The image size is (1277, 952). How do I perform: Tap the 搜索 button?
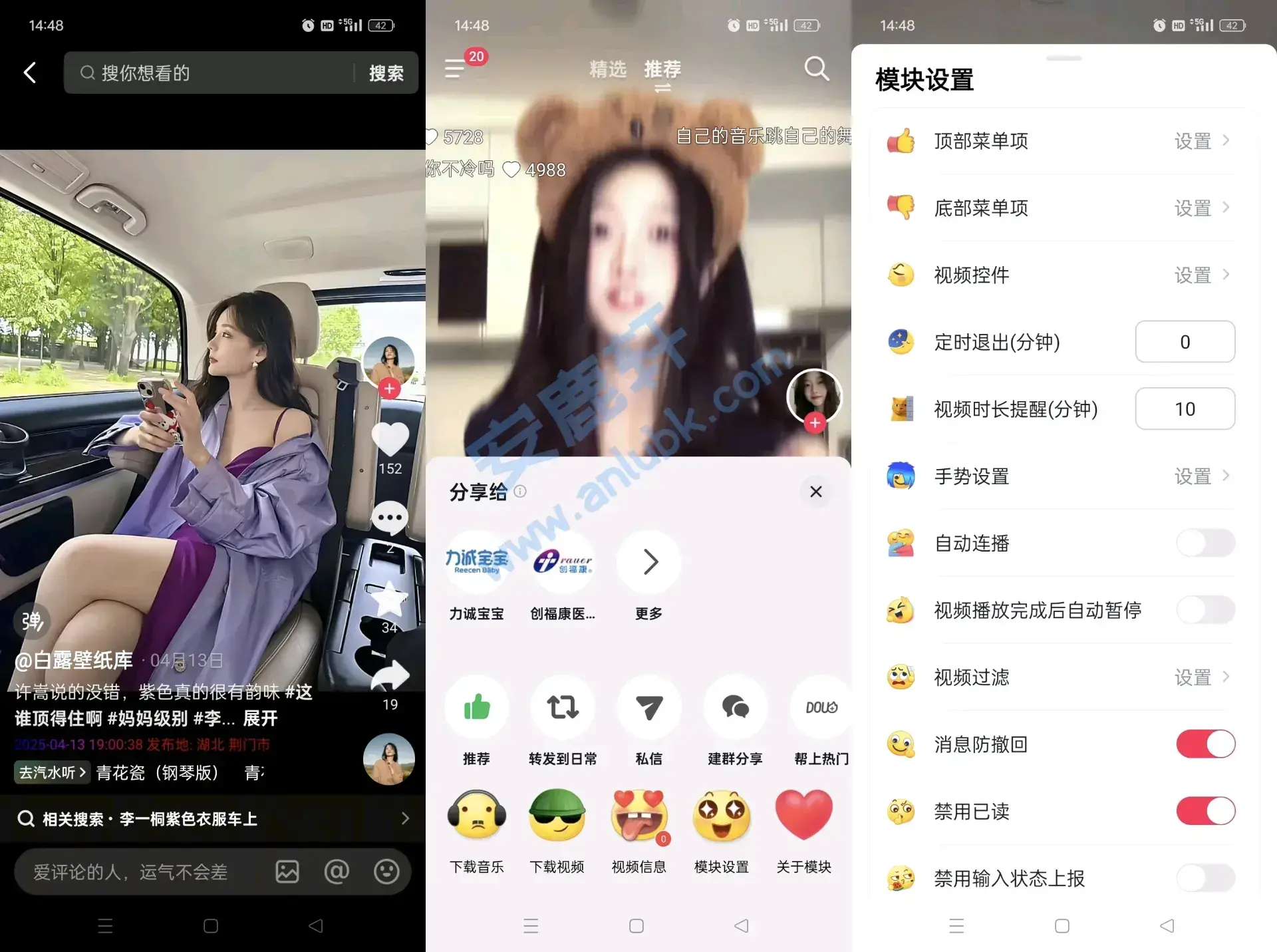(386, 73)
